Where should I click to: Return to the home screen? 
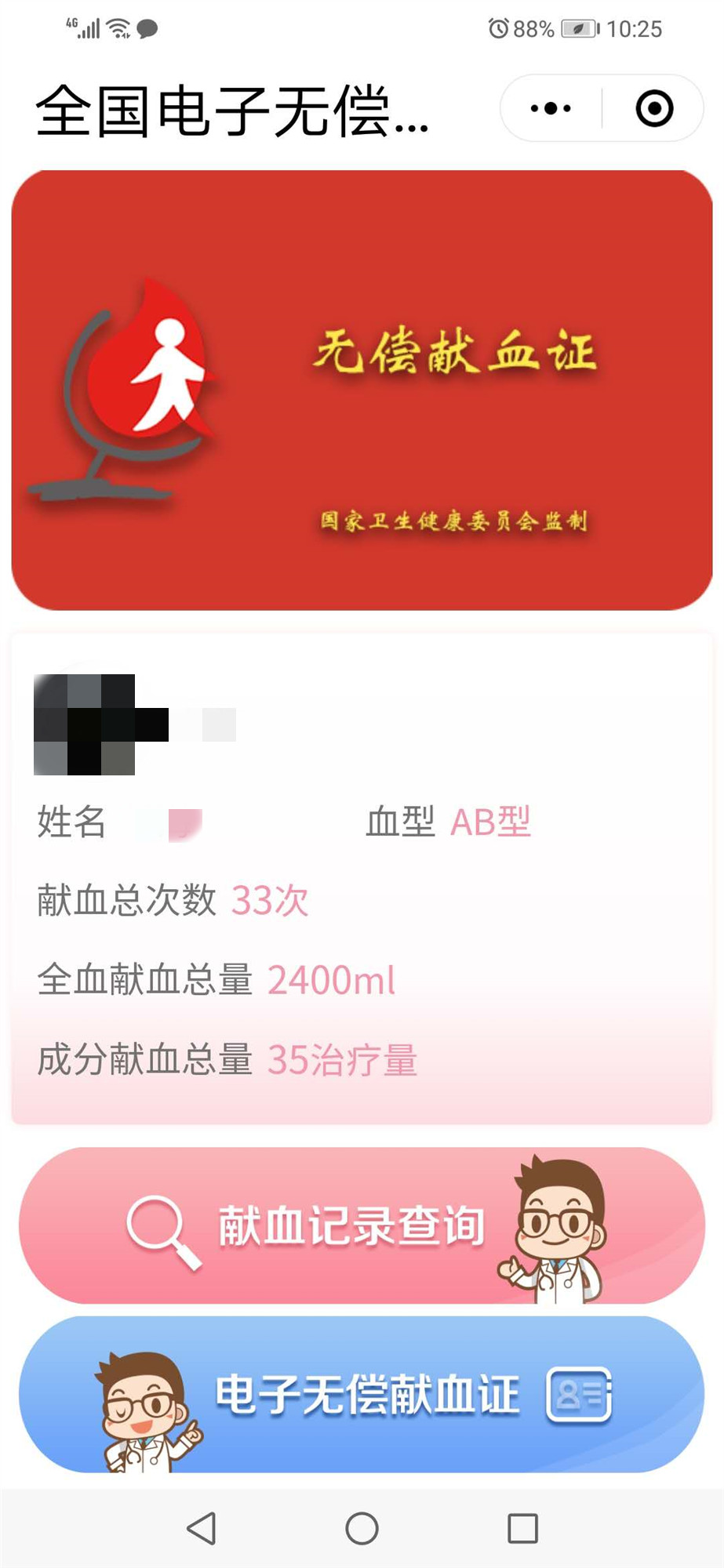coord(362,1528)
